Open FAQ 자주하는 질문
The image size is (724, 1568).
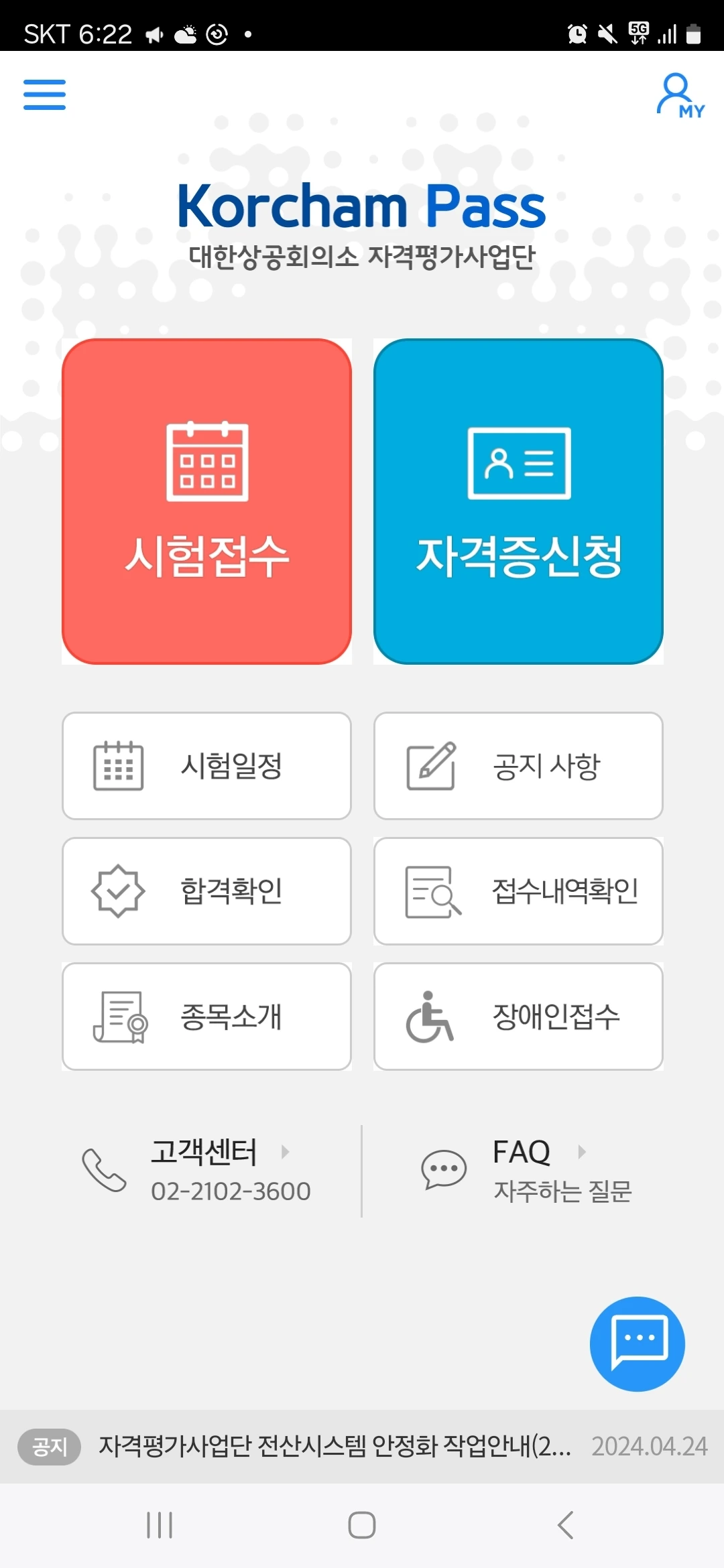(x=526, y=1171)
